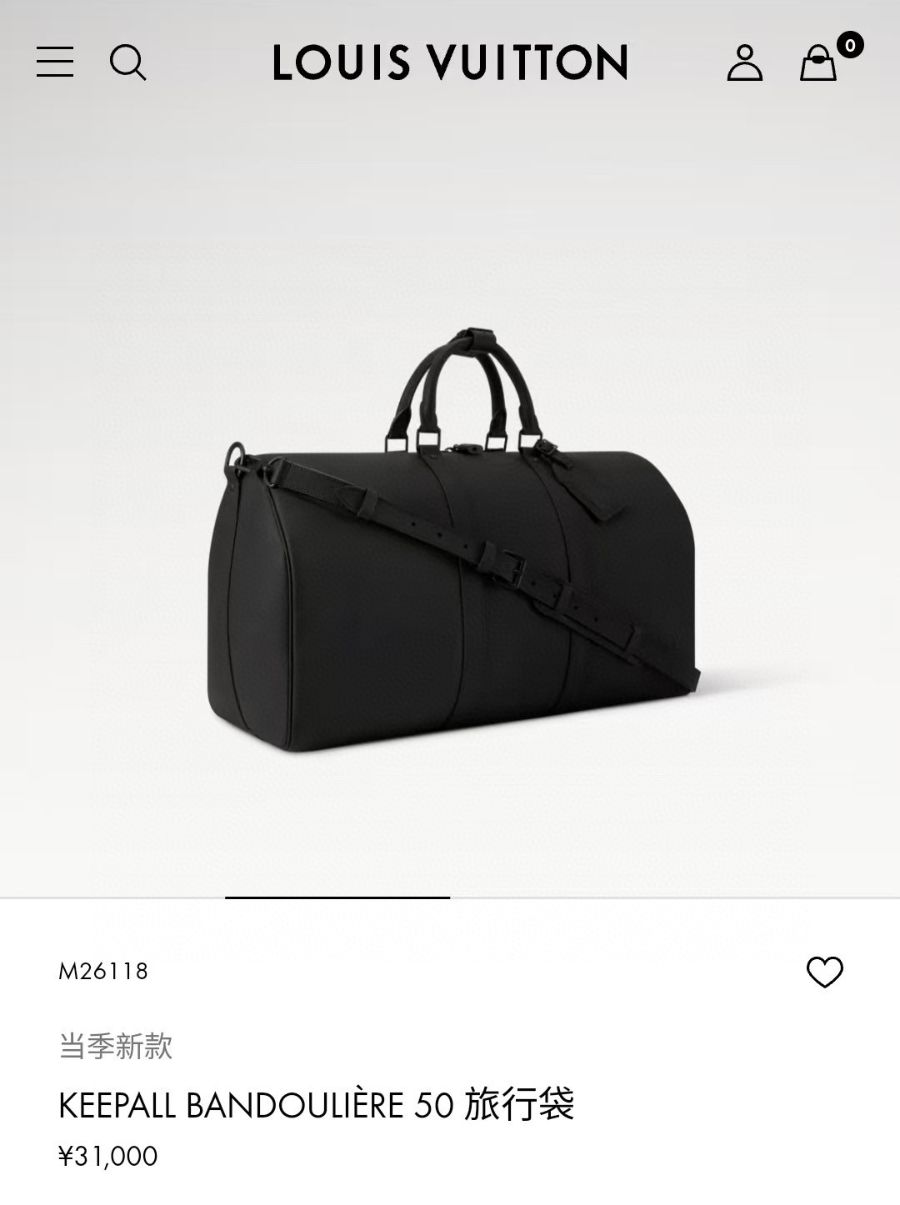Viewport: 900px width, 1205px height.
Task: Open the search magnifier
Action: pyautogui.click(x=128, y=63)
